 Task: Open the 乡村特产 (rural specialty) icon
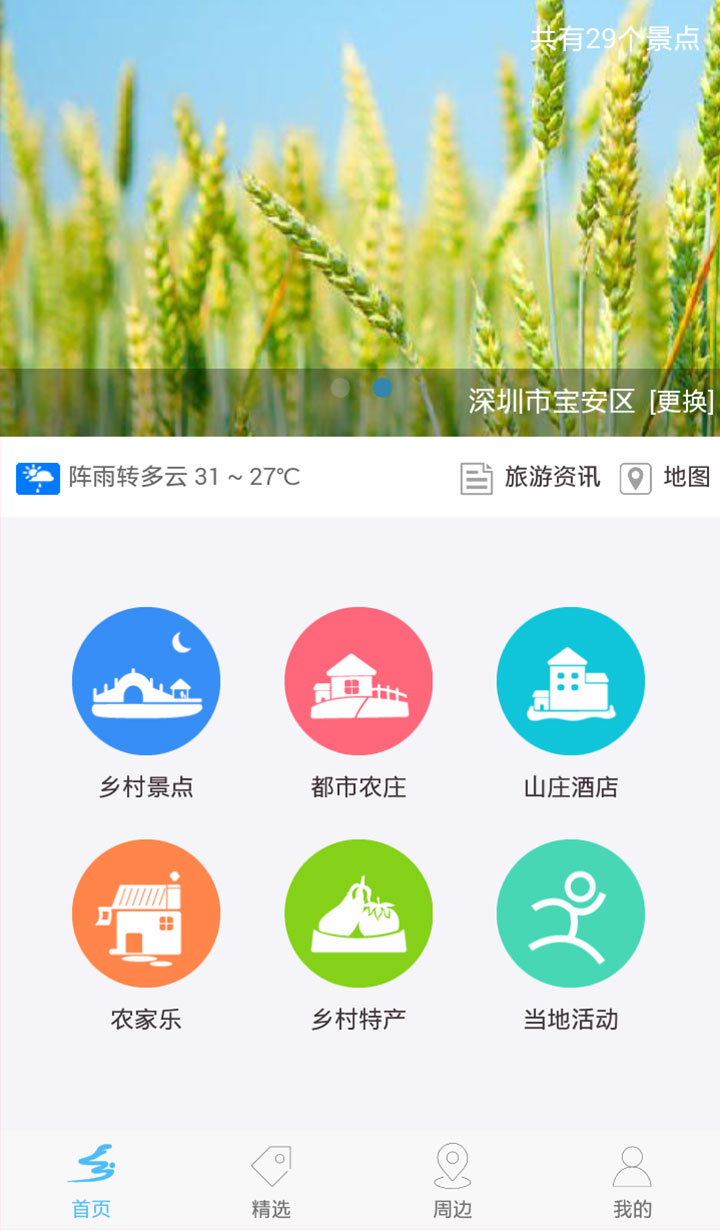coord(358,913)
